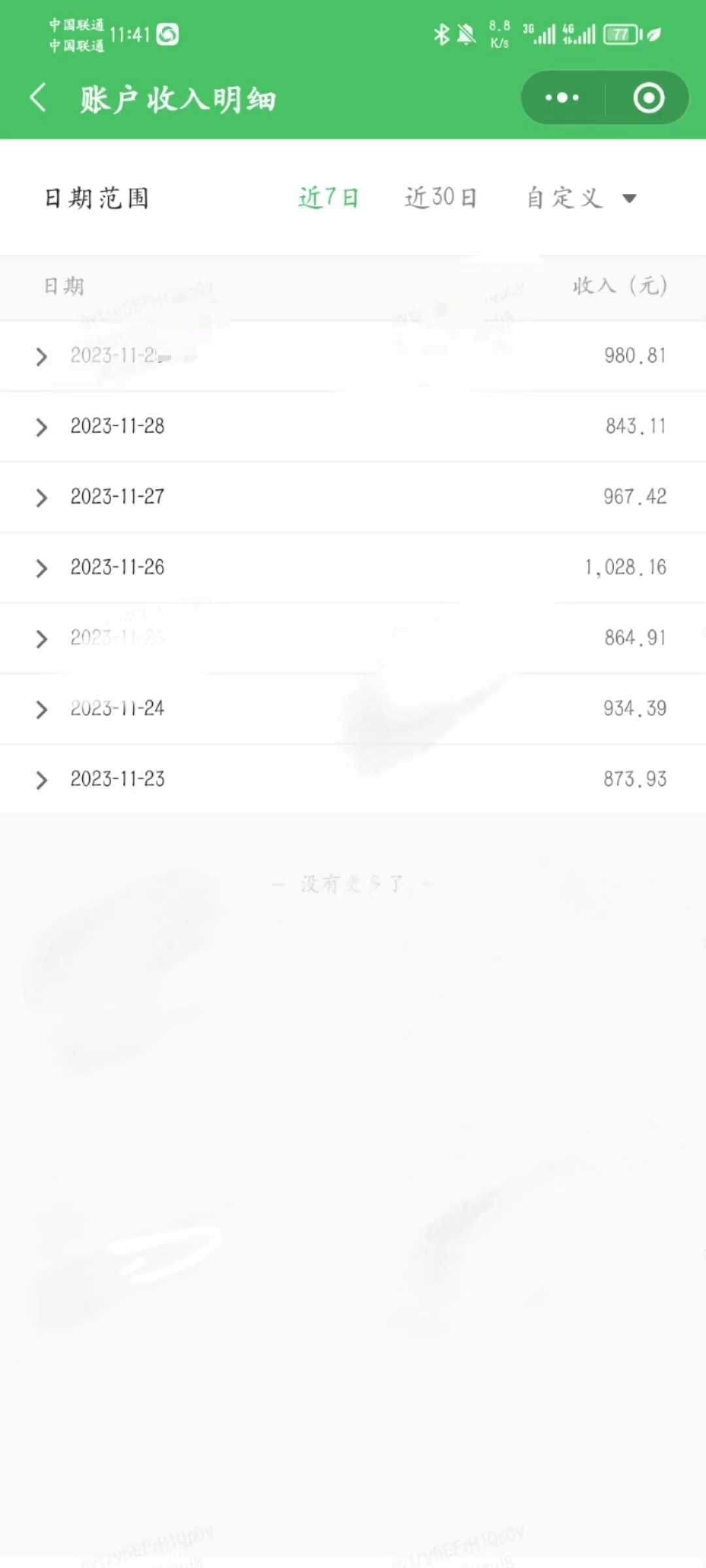Image resolution: width=706 pixels, height=1568 pixels.
Task: Tap the 980.81 income amount
Action: pos(633,355)
